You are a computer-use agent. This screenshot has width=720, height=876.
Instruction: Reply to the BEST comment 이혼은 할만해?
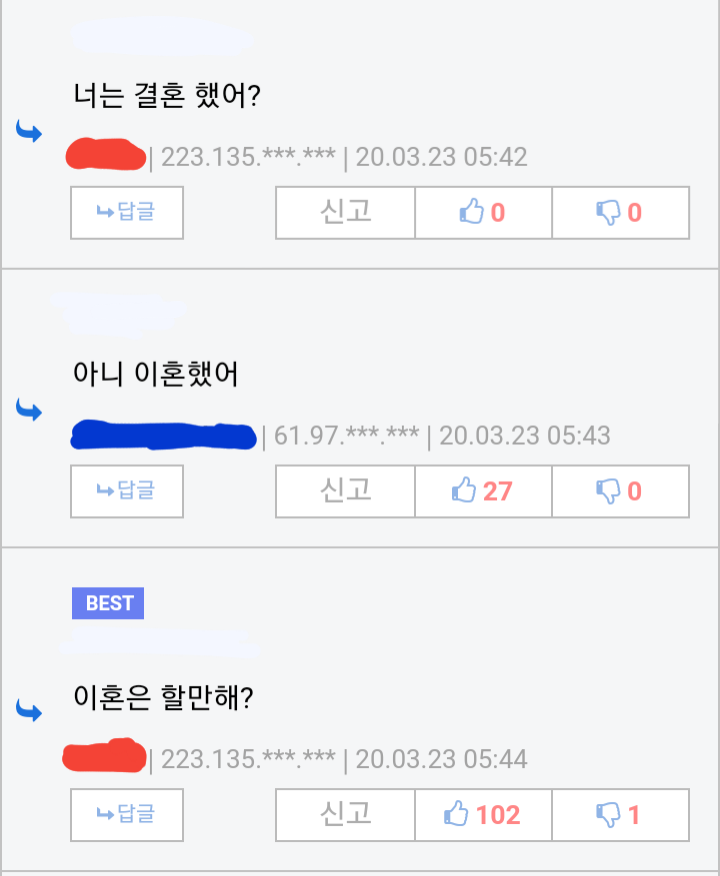coord(127,815)
